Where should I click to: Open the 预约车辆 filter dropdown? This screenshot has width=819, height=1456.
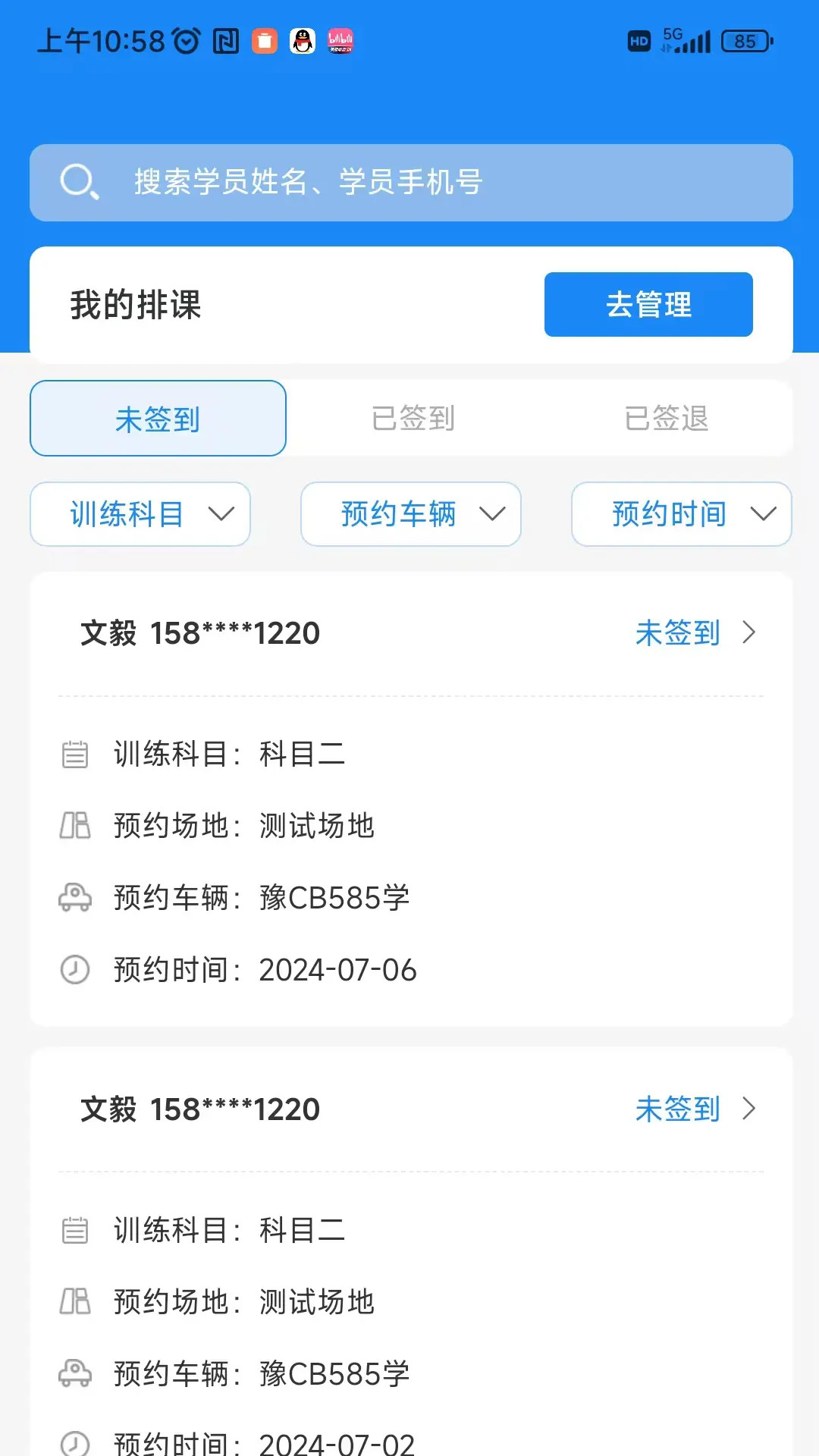click(x=410, y=514)
